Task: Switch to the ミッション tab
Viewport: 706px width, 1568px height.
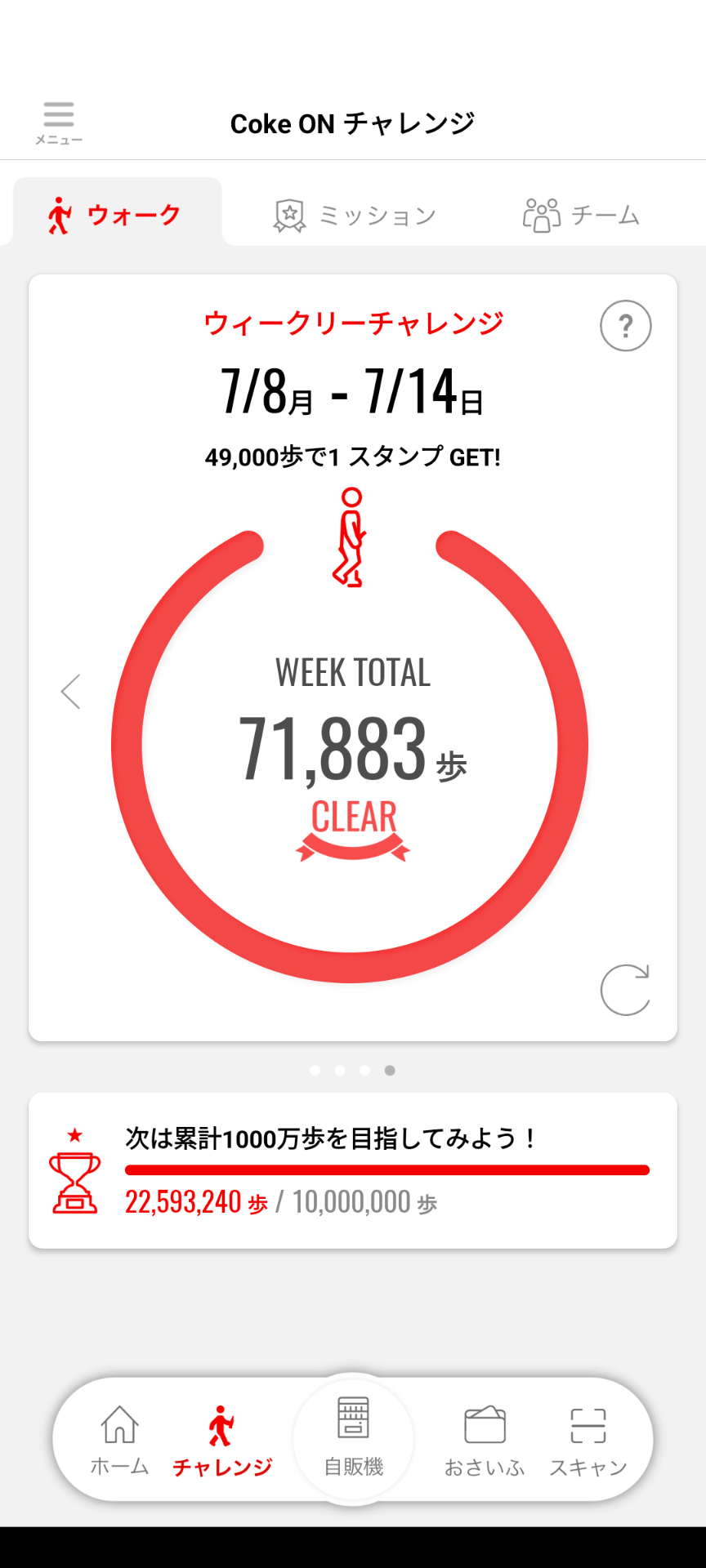Action: click(355, 215)
